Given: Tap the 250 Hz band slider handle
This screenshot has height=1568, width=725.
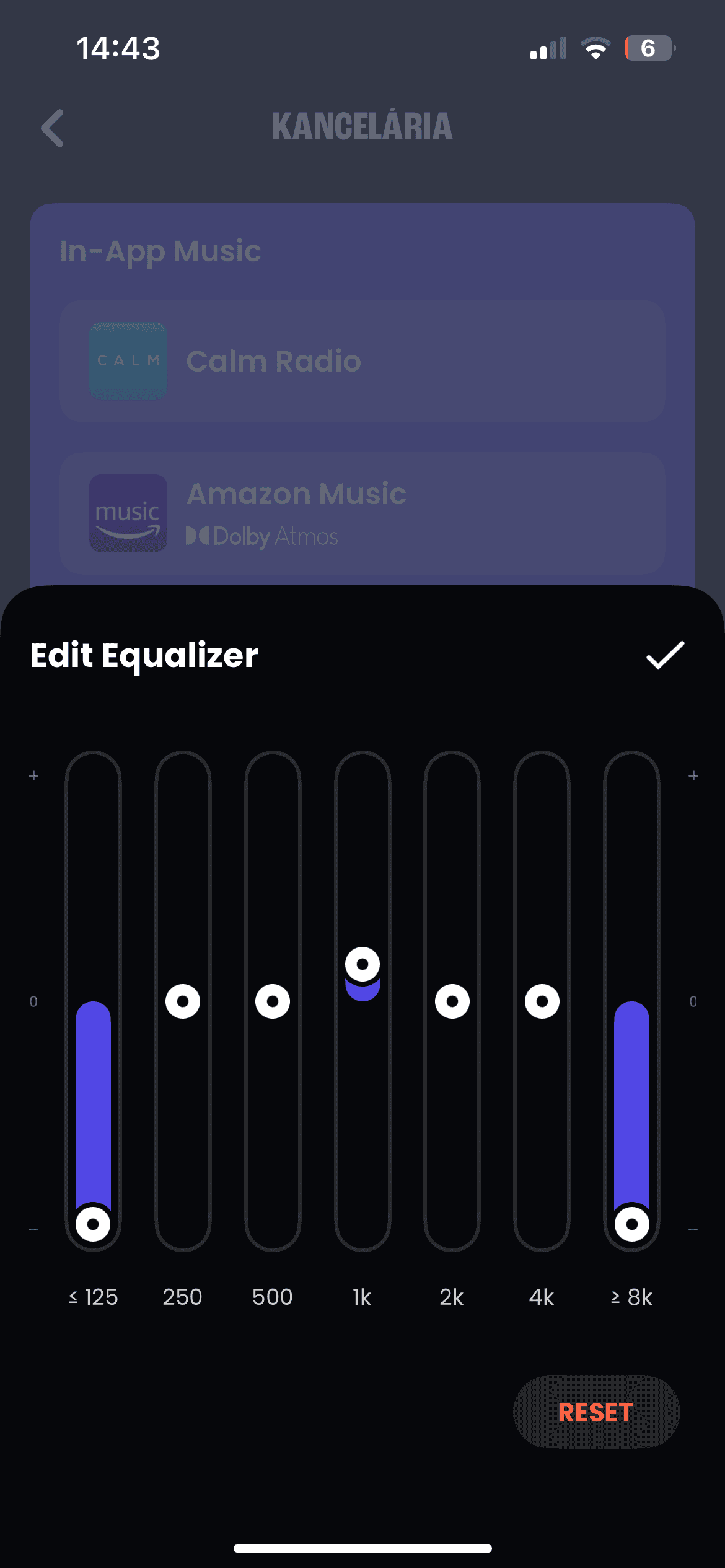Looking at the screenshot, I should [183, 1001].
